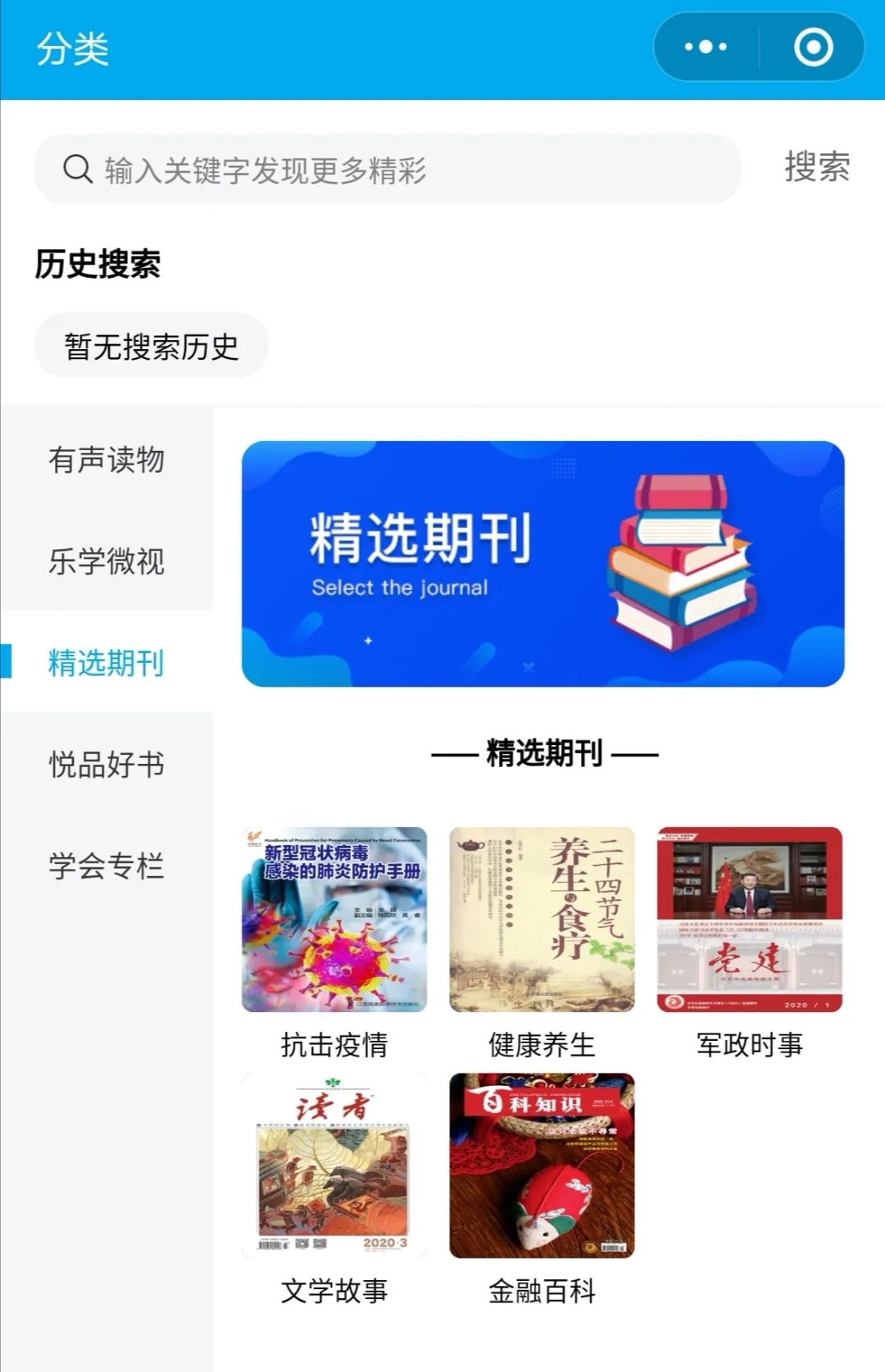Select the 乐学微视 category

pos(107,561)
